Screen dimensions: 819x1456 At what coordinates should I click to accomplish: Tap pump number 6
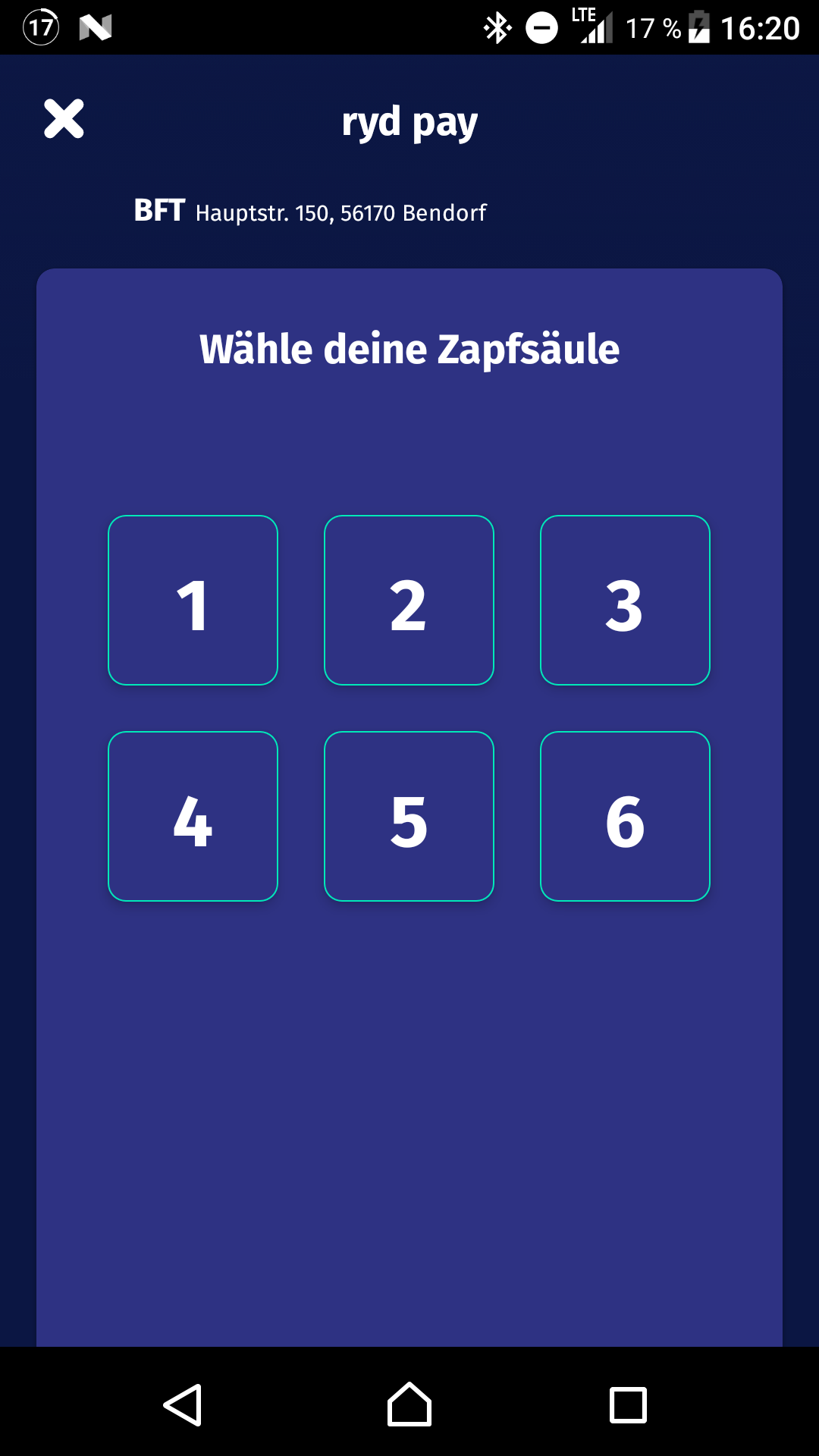click(x=625, y=816)
